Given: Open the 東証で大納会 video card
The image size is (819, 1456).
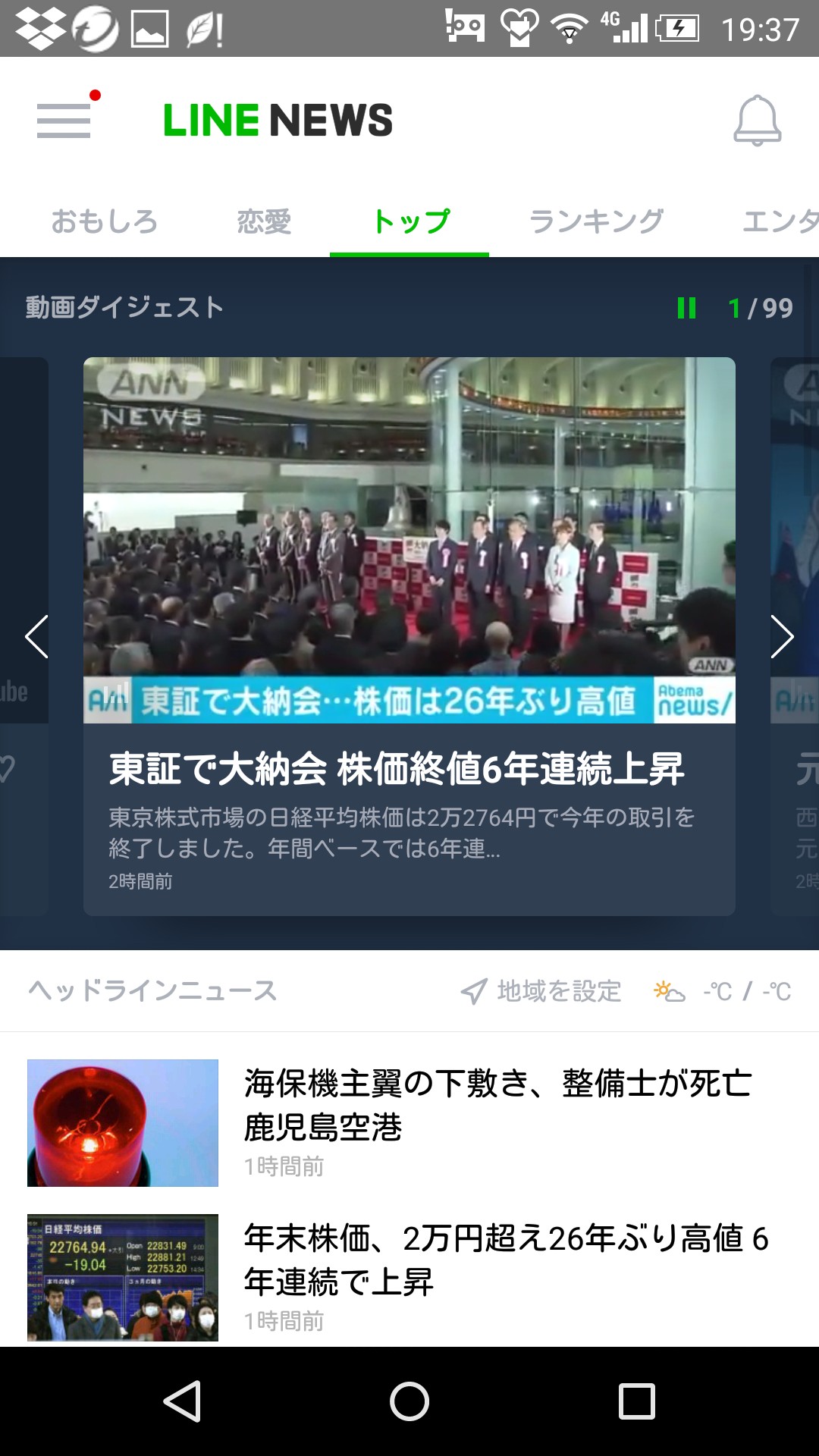Looking at the screenshot, I should tap(409, 636).
